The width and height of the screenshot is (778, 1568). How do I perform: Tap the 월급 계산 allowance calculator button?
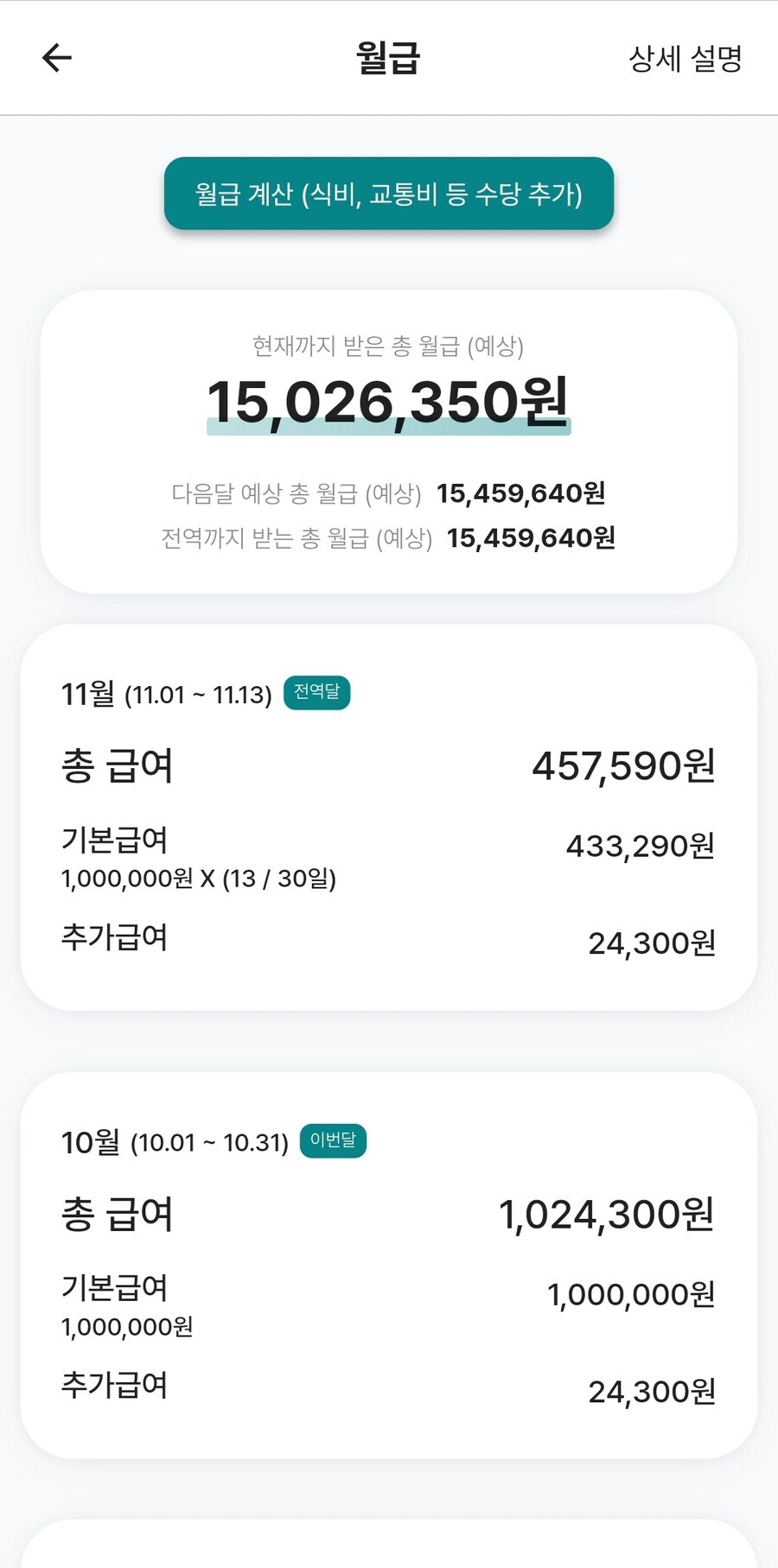[389, 194]
